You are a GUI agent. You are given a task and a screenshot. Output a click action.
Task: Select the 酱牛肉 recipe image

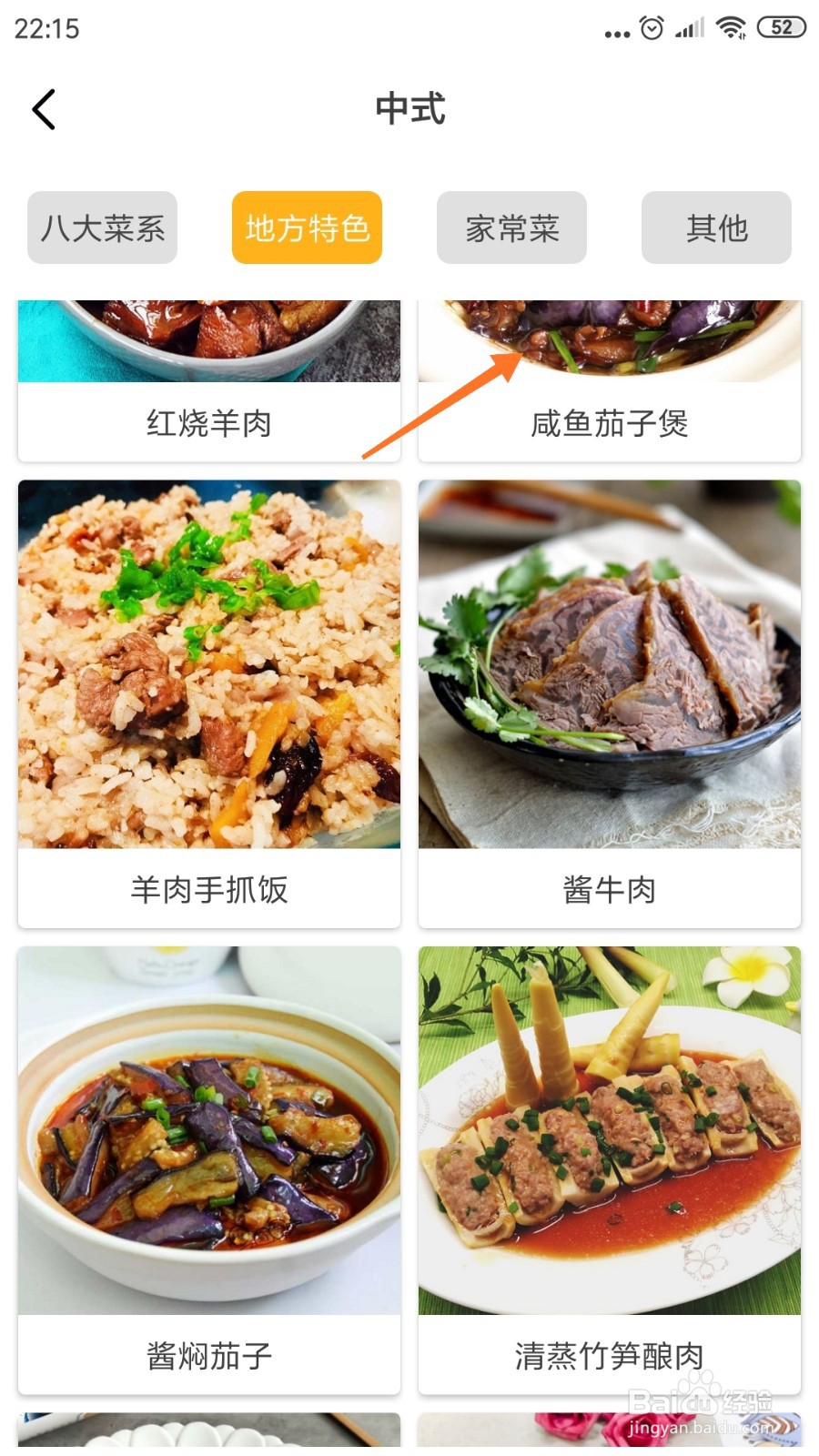coord(609,664)
